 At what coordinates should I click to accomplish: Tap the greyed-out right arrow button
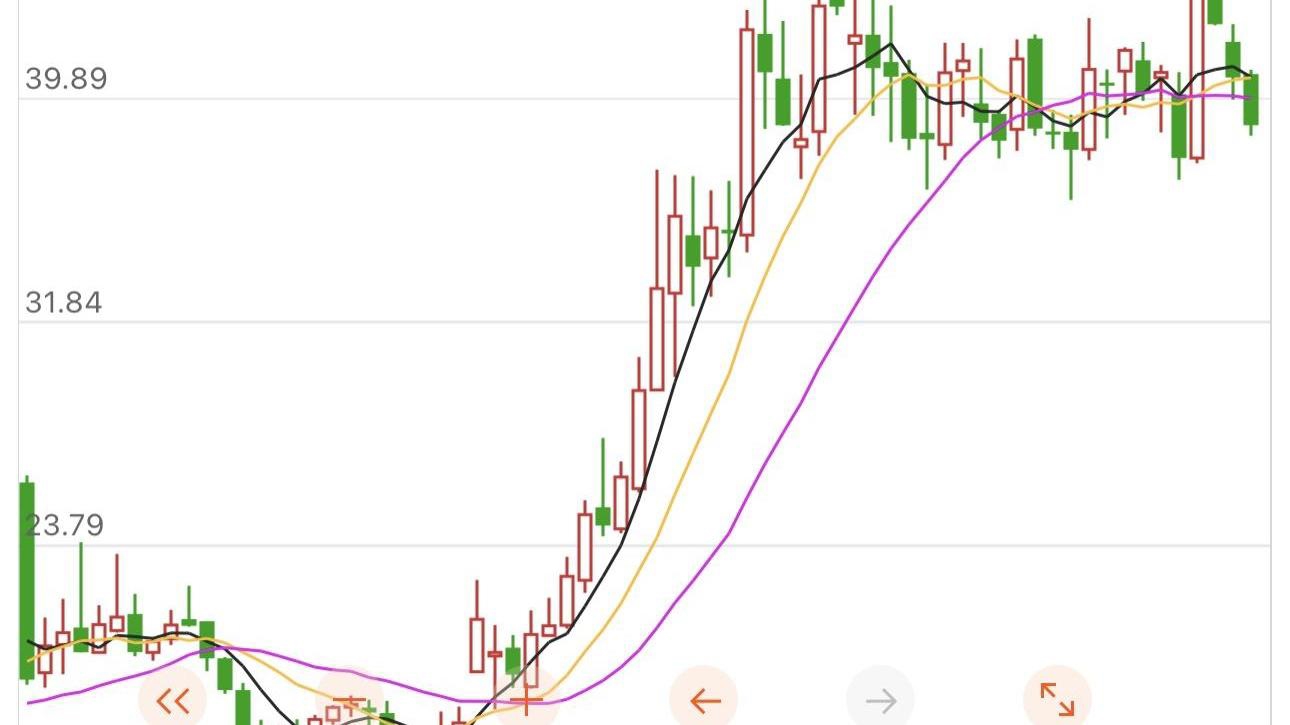tap(880, 700)
